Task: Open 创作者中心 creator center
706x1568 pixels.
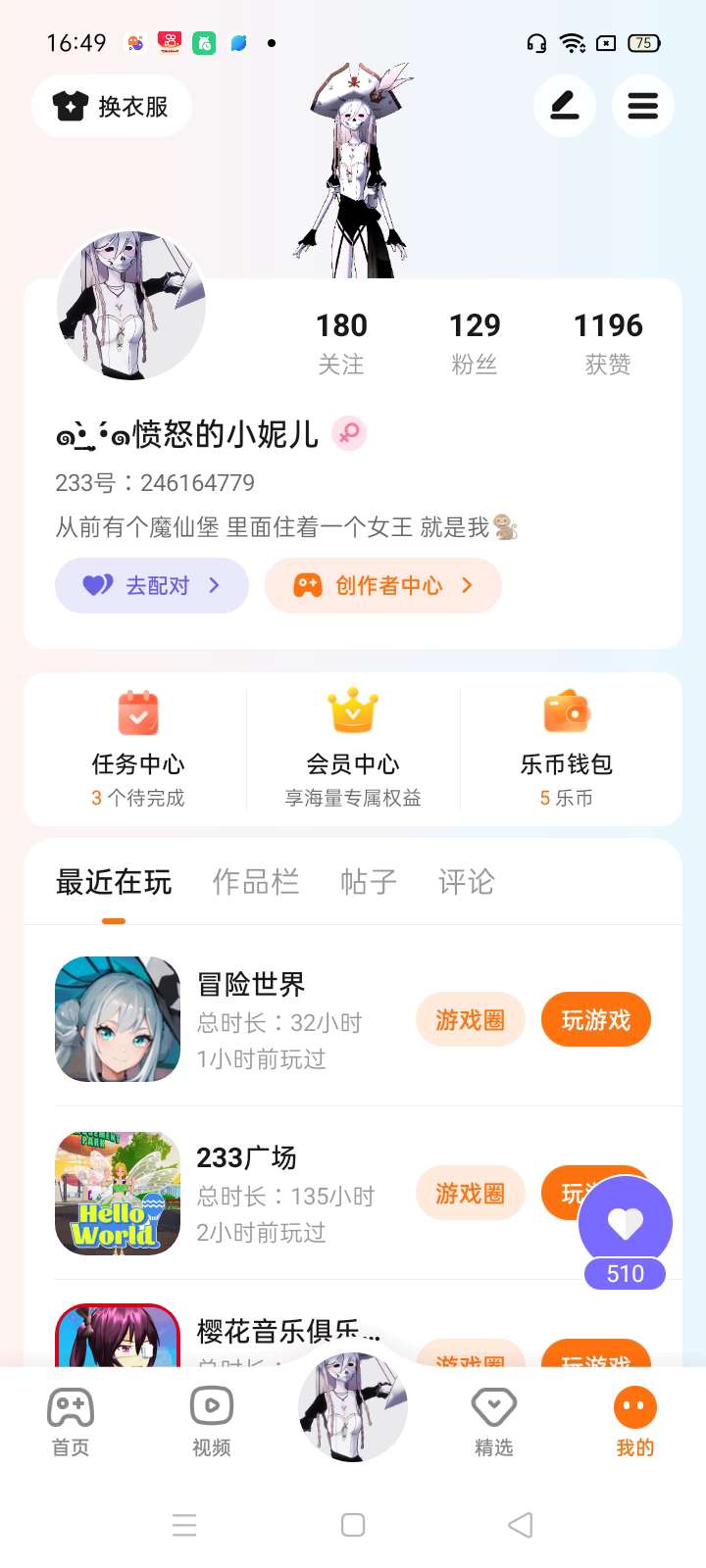Action: click(383, 585)
